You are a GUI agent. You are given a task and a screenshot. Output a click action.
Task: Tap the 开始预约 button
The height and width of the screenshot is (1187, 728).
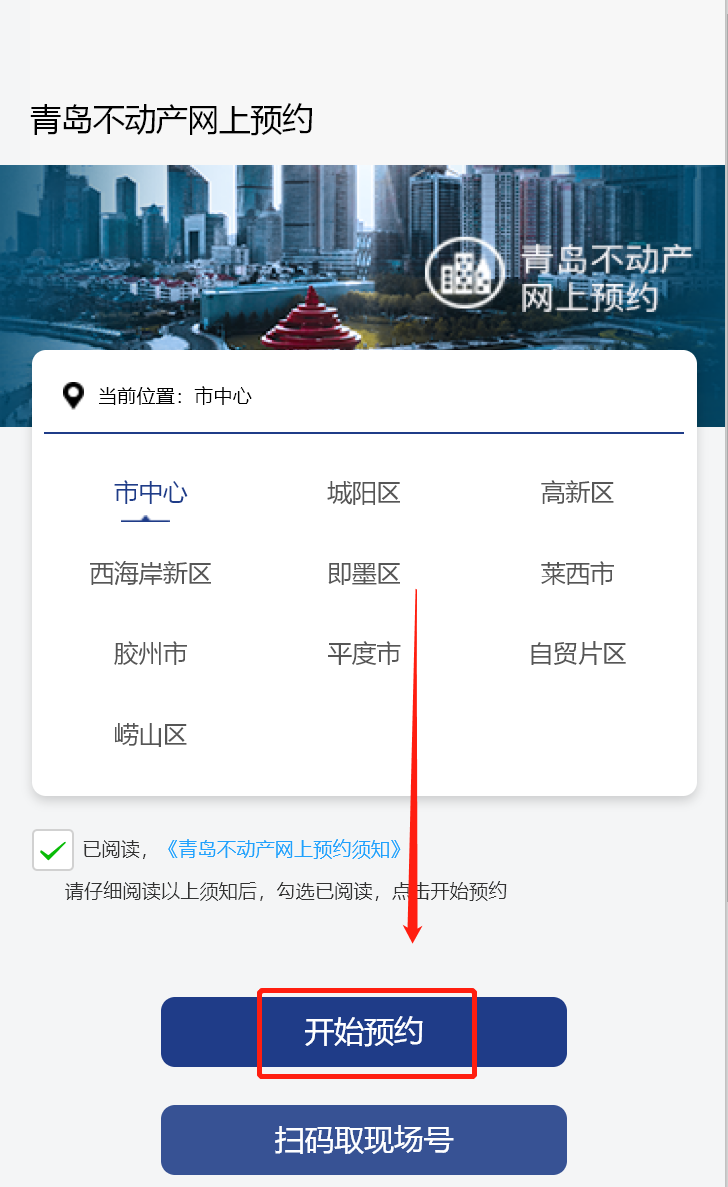(364, 1032)
